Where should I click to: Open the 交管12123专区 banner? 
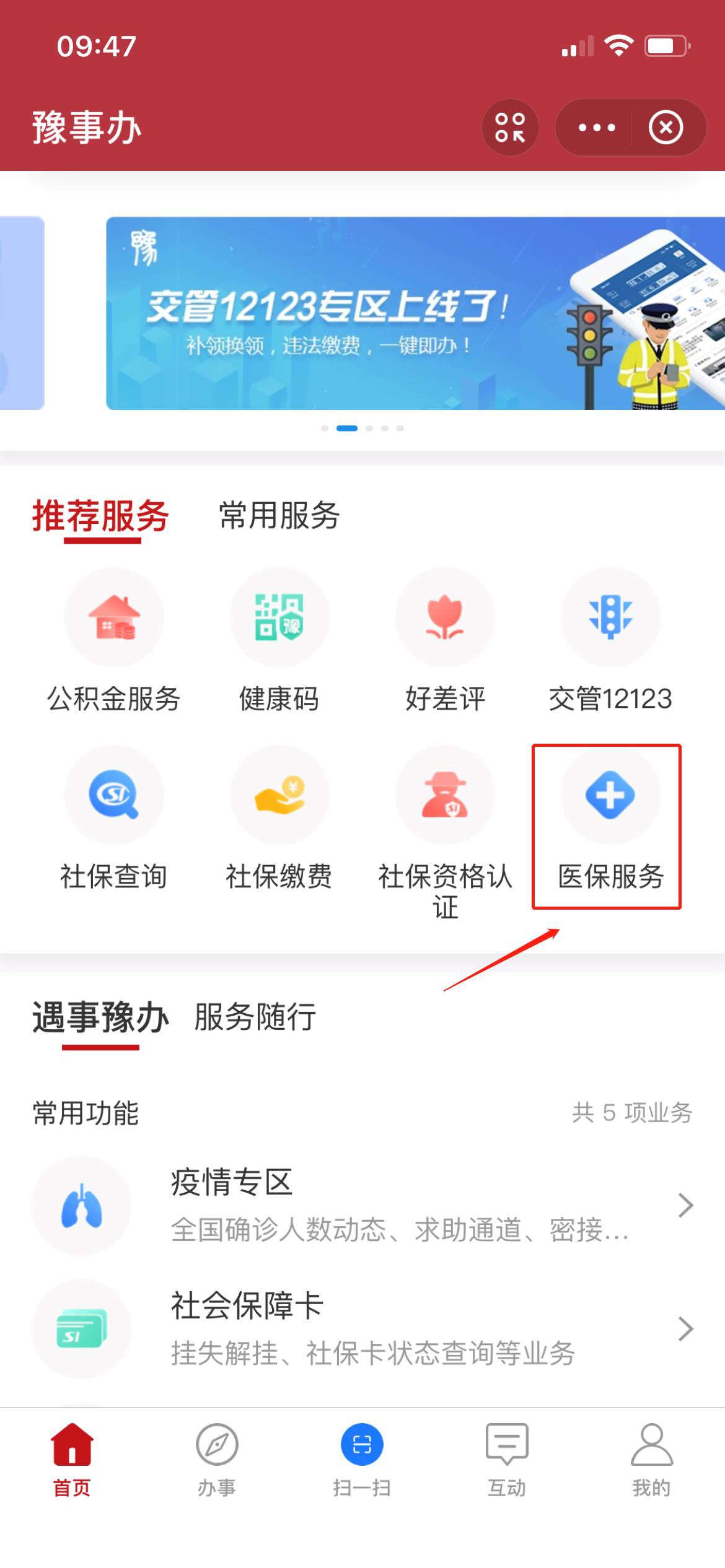click(415, 313)
